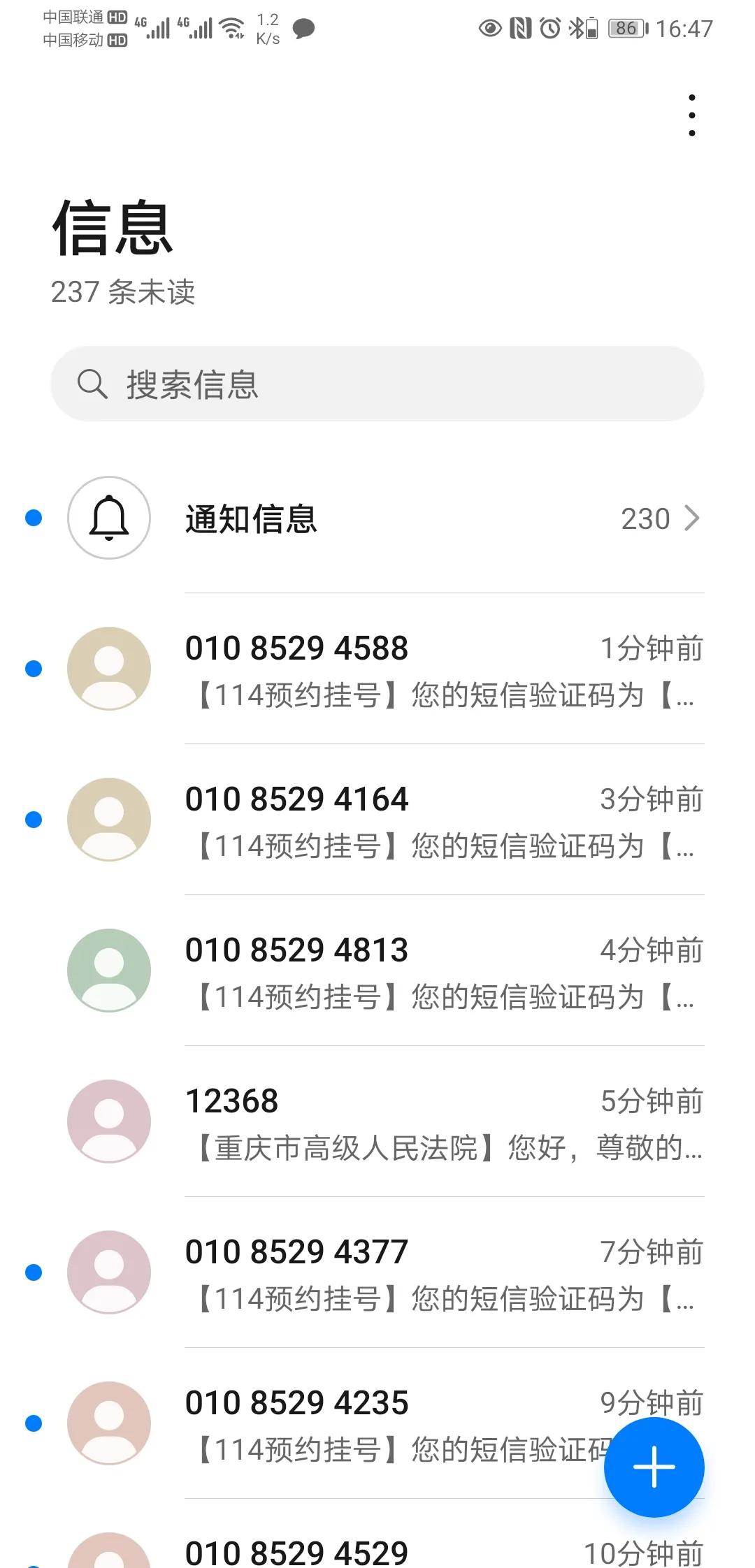
Task: Tap the unread dot beside 通知信息
Action: click(31, 518)
